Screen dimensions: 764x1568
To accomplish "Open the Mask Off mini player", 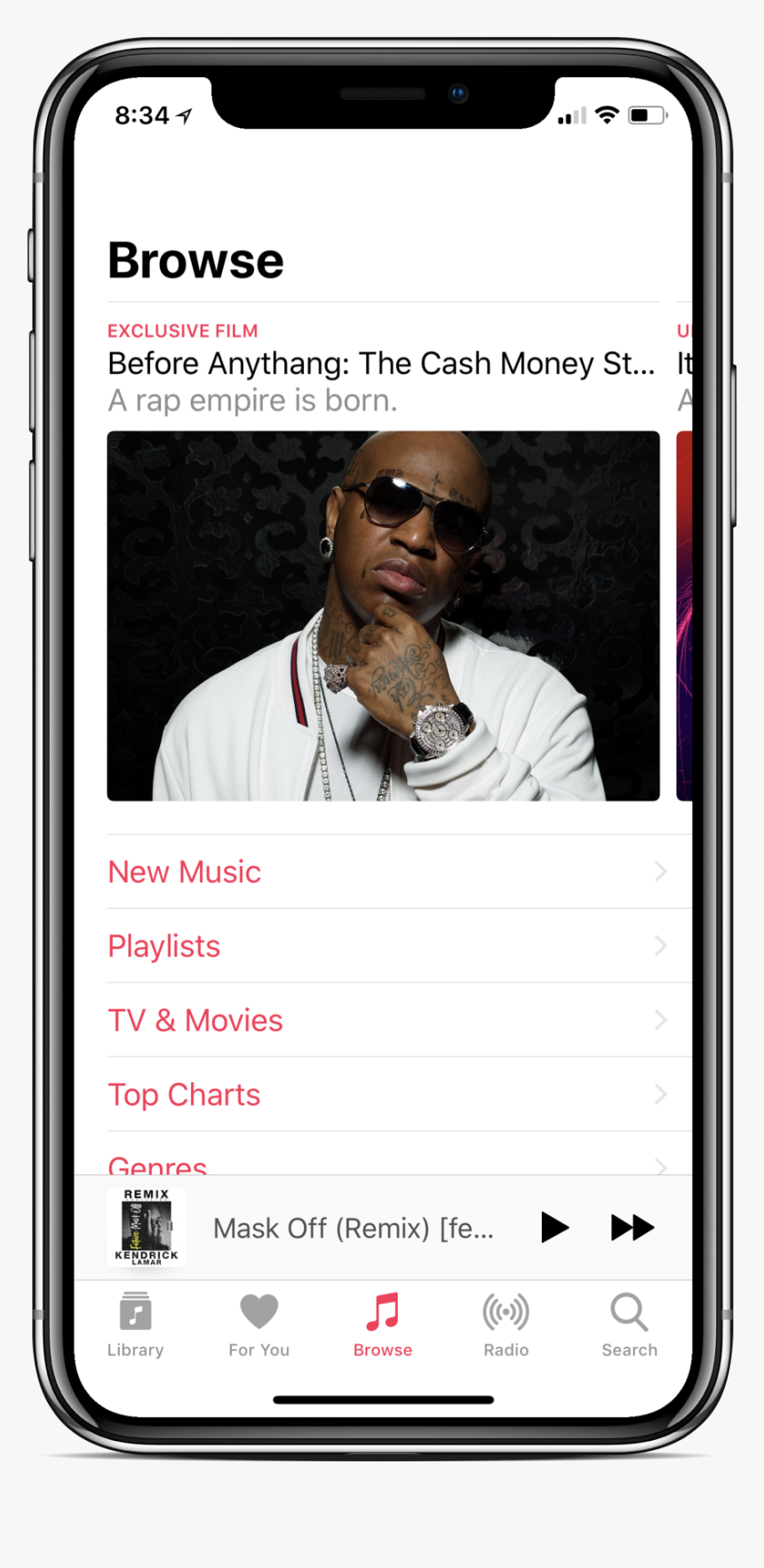I will click(x=353, y=1228).
